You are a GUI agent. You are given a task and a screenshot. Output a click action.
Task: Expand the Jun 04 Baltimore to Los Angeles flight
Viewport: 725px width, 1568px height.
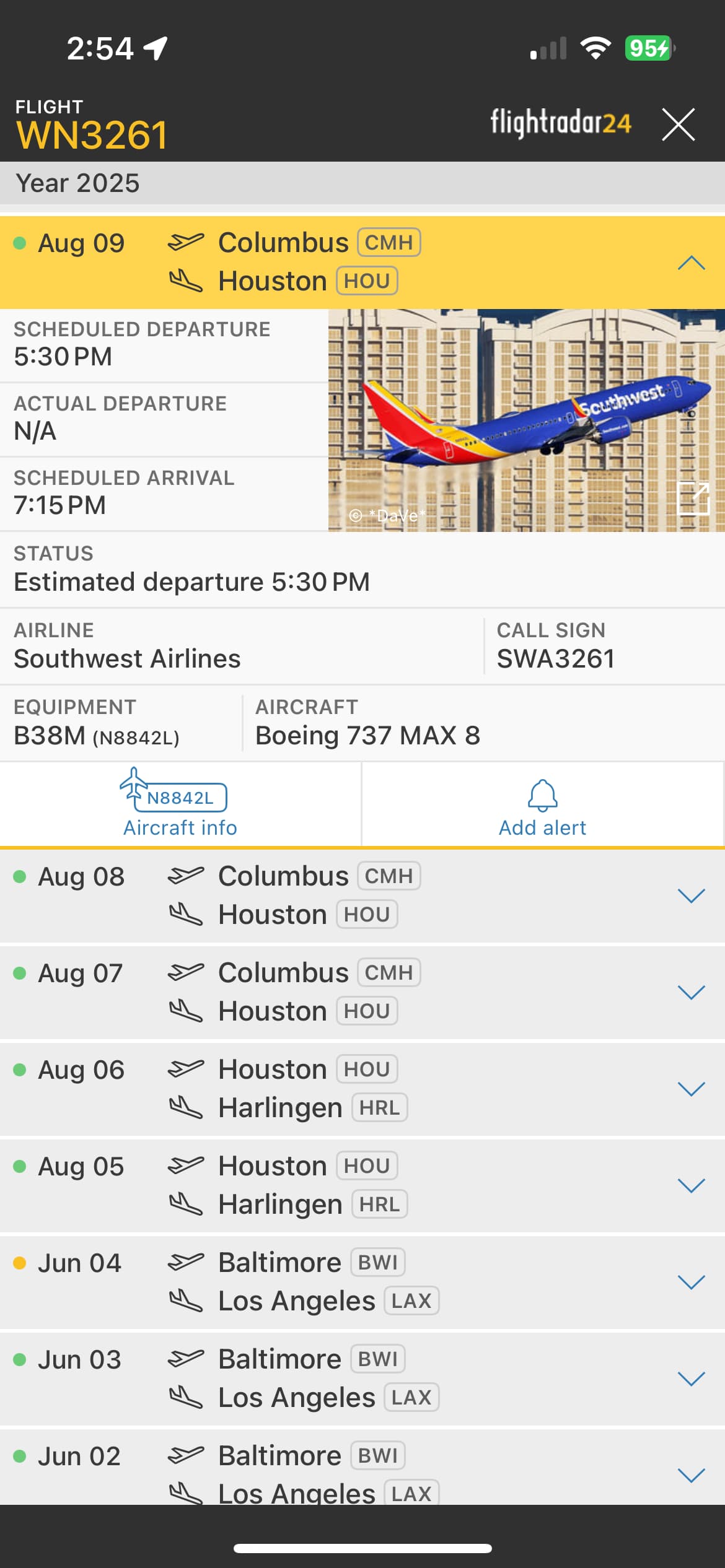691,1282
